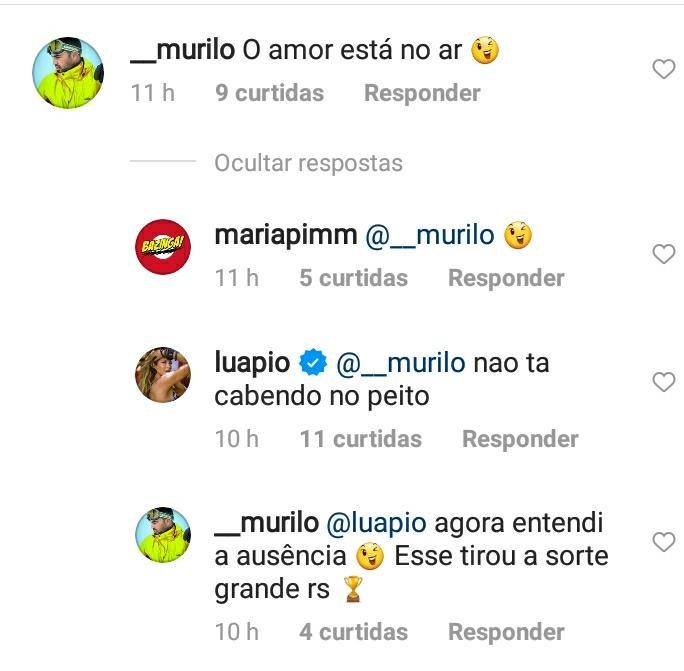Open luapio's profile picture
The image size is (684, 671).
tap(163, 377)
